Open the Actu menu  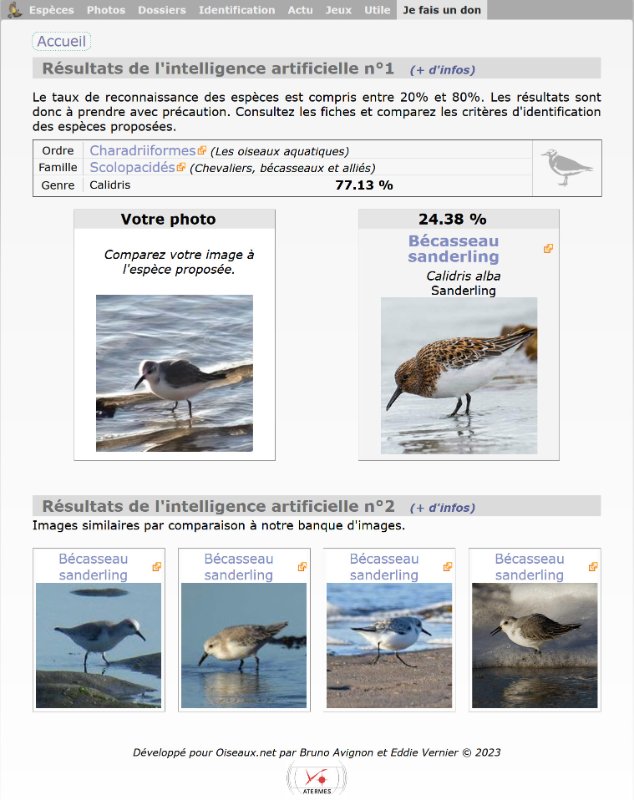[300, 10]
